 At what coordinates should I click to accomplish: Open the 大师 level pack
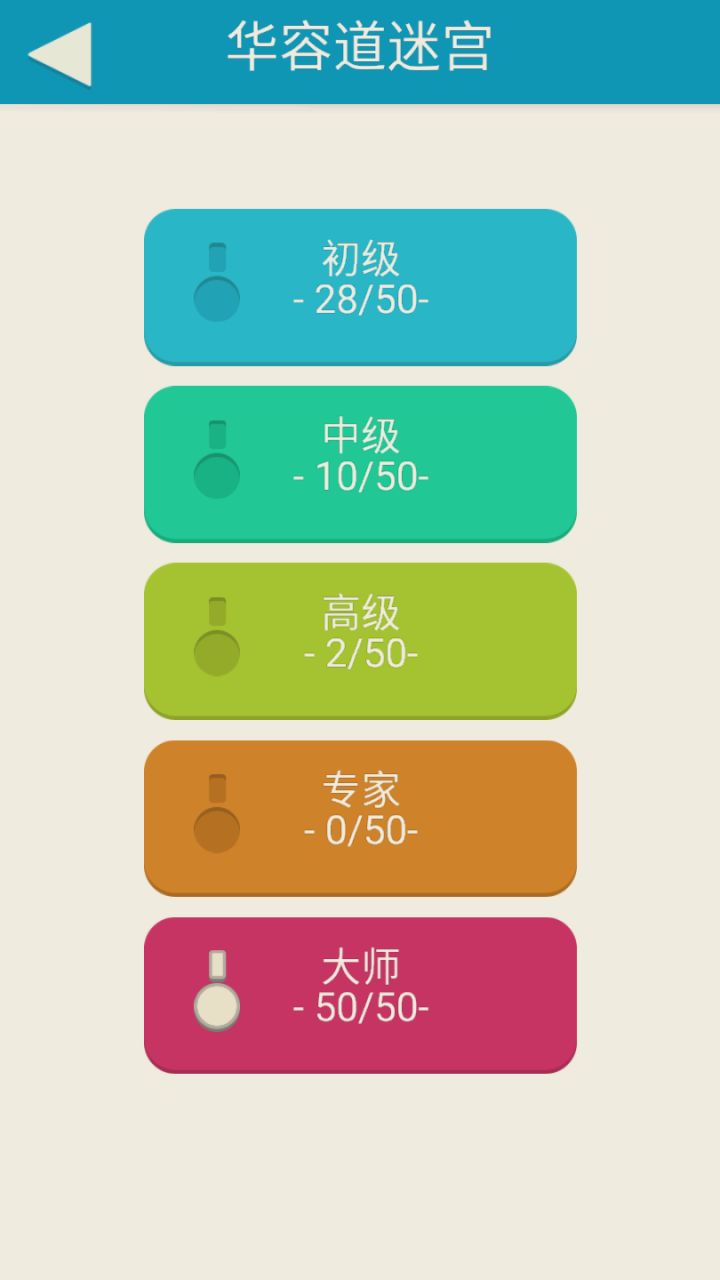point(360,994)
